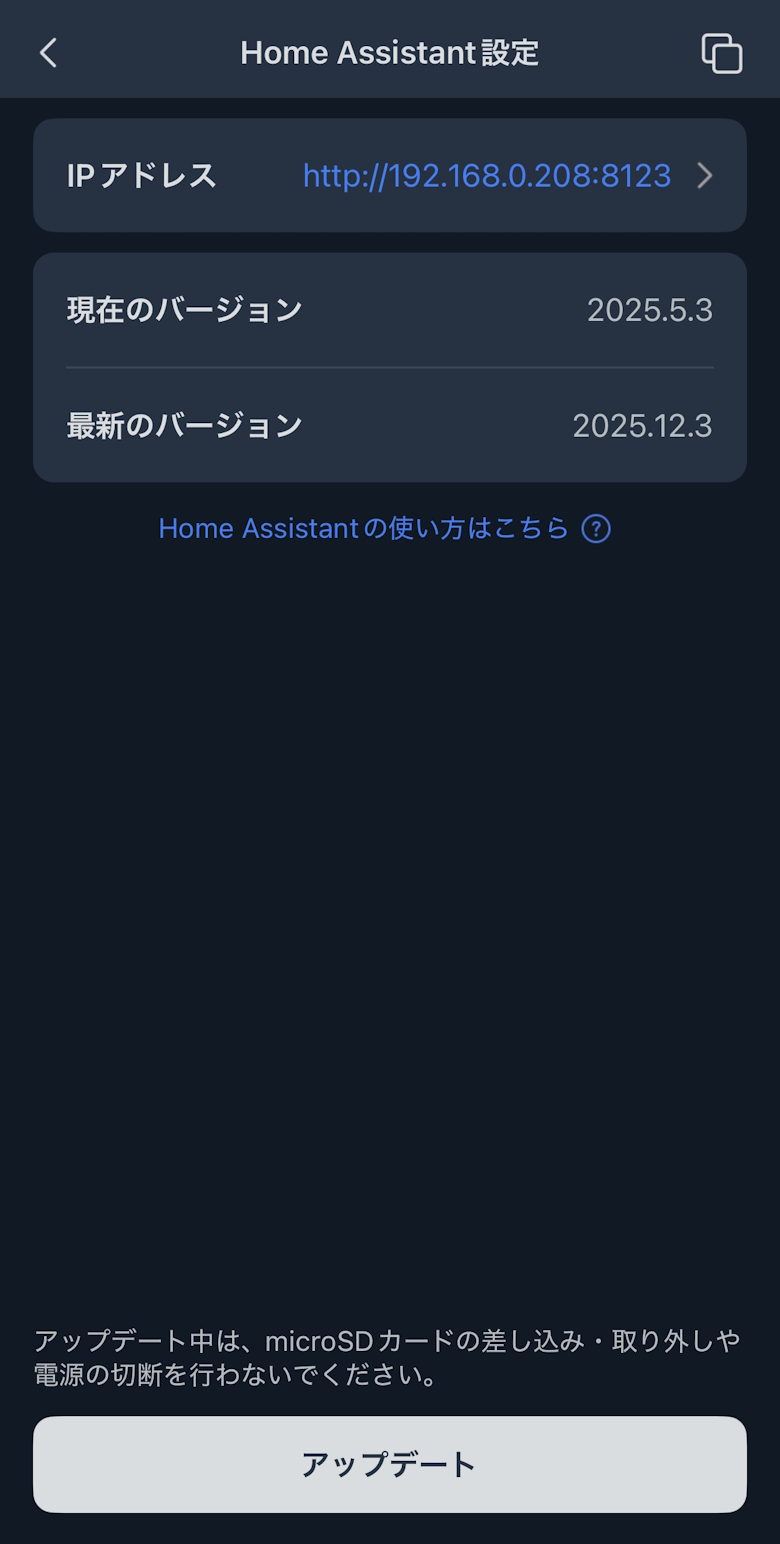Go back from Home Assistant settings
The image size is (780, 1544).
tap(48, 53)
